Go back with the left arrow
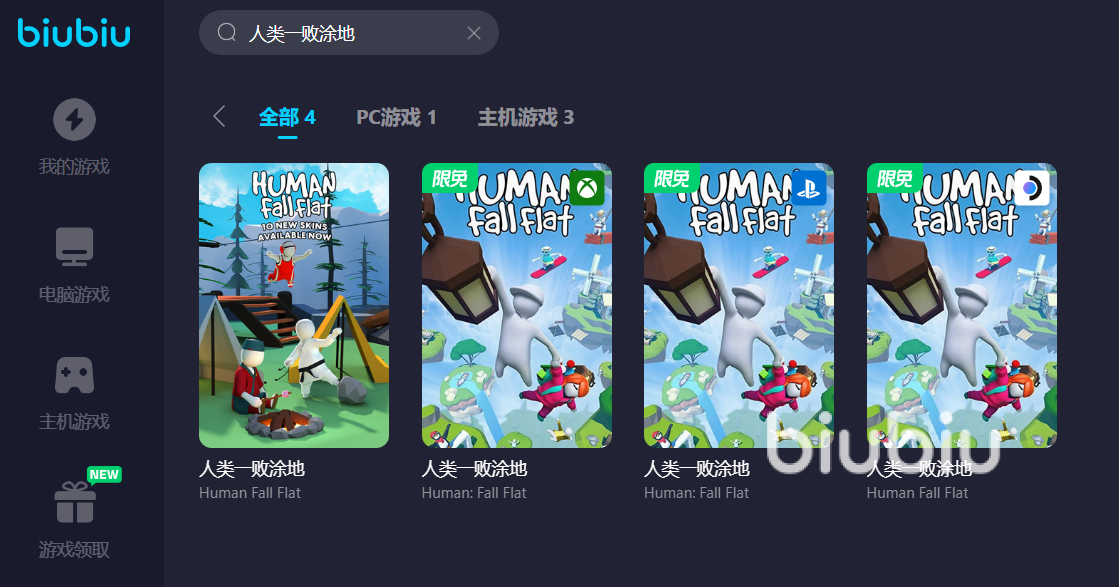 [x=219, y=117]
